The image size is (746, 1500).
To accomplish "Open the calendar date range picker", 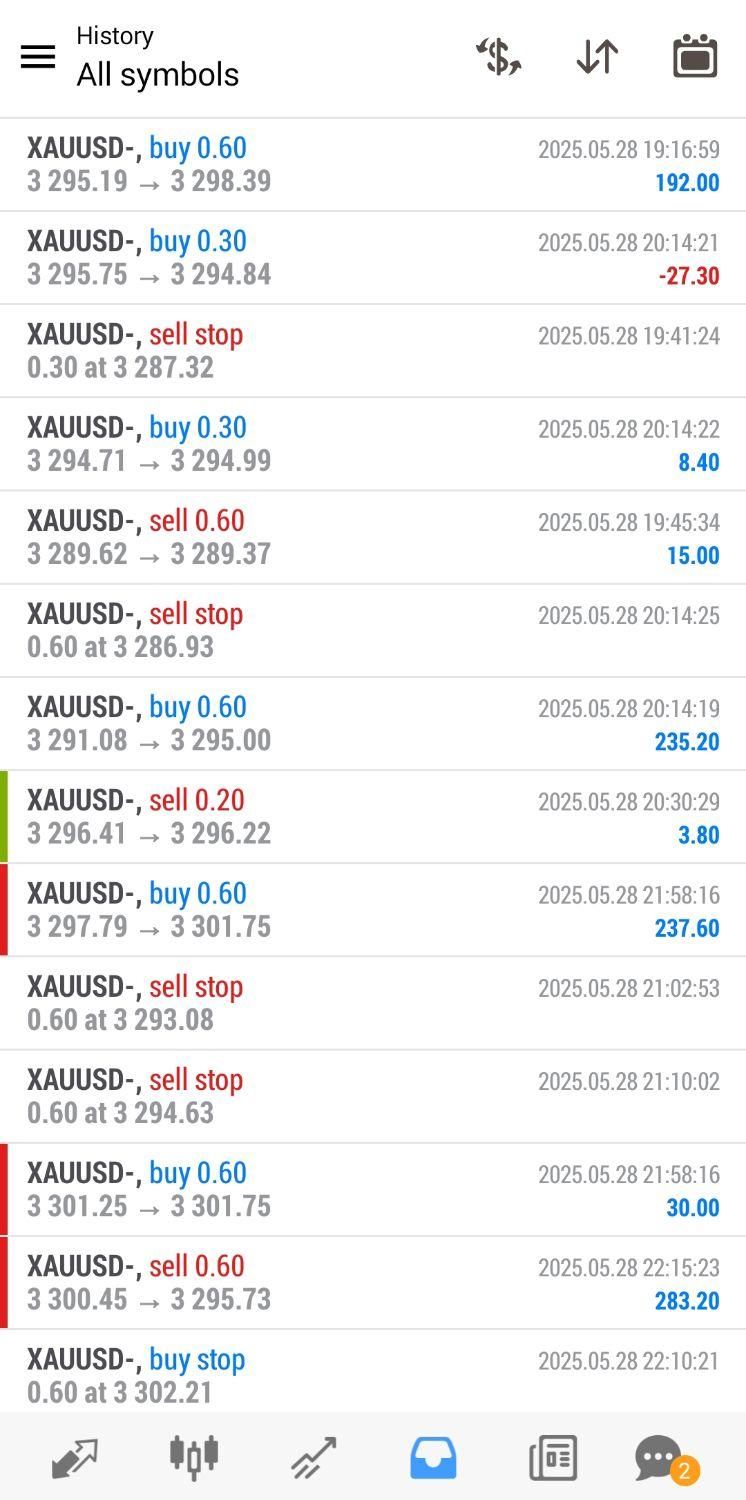I will point(695,57).
